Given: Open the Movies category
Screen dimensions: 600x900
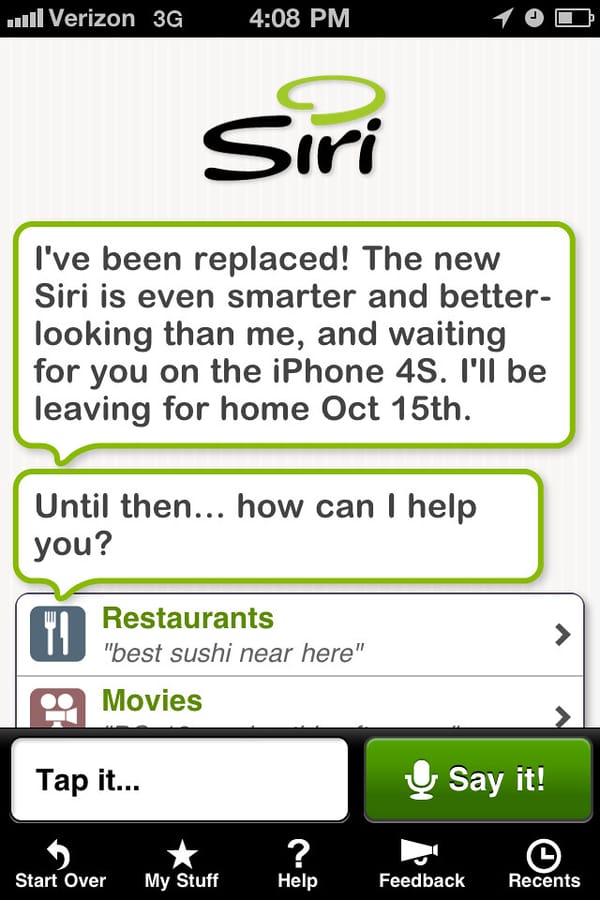Looking at the screenshot, I should coord(300,704).
